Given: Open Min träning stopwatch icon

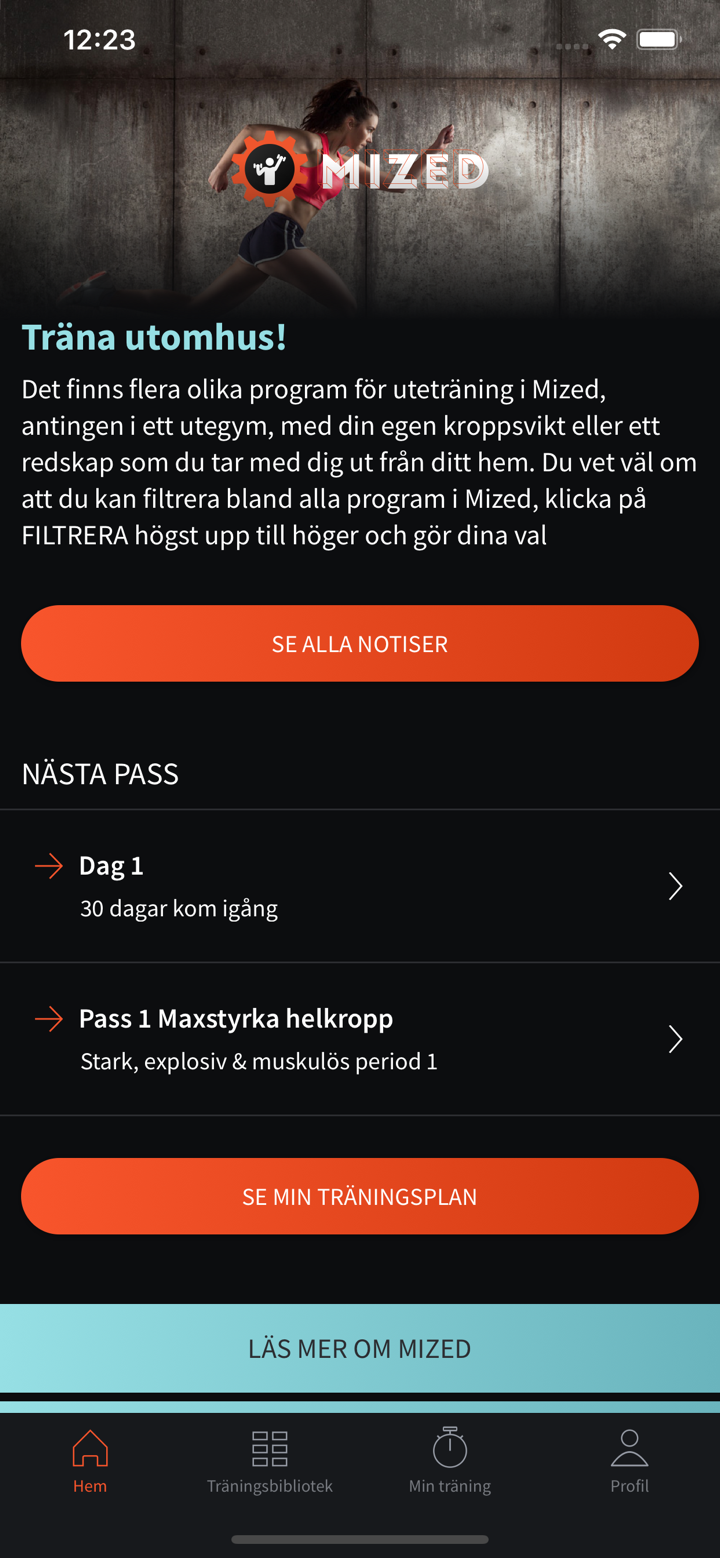Looking at the screenshot, I should point(449,1447).
